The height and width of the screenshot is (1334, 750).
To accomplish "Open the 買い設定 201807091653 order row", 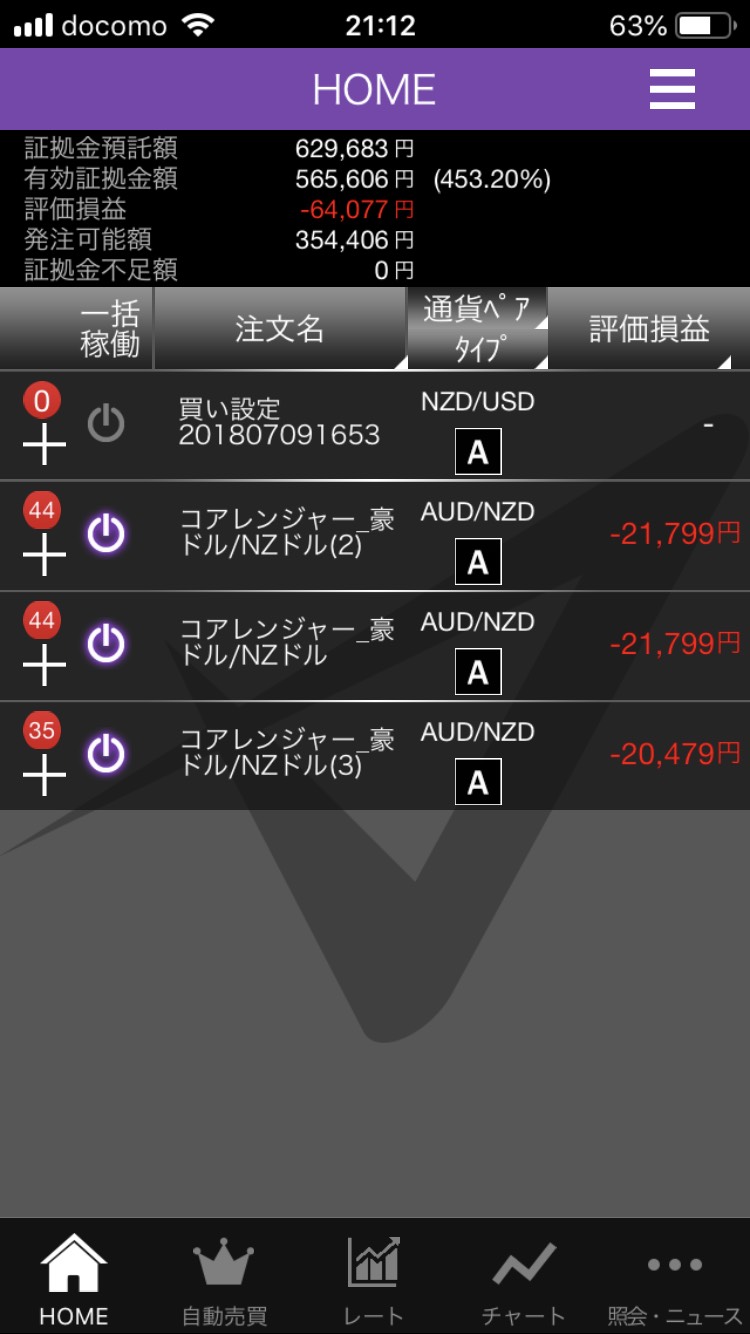I will [x=280, y=423].
